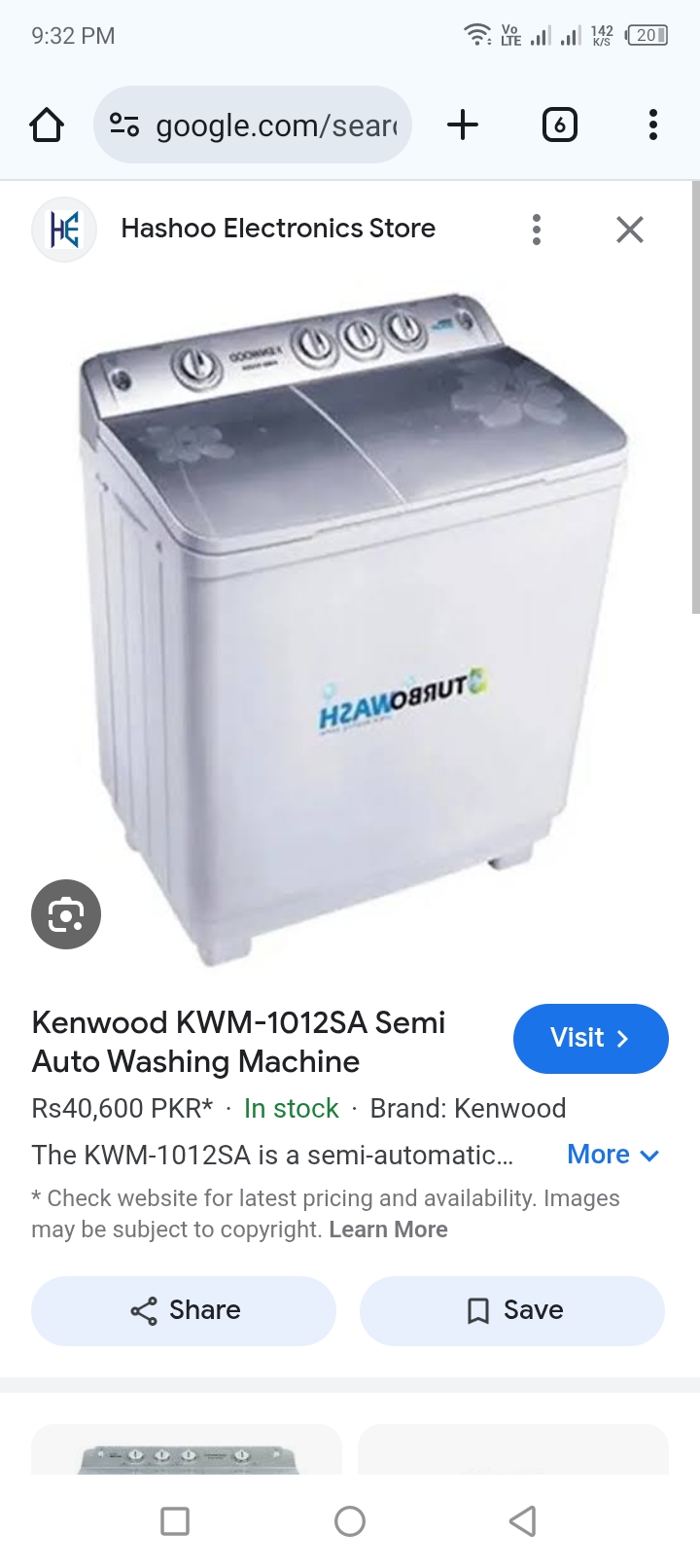Open recent apps from navigation bar
Viewport: 700px width, 1568px height.
point(175,1520)
